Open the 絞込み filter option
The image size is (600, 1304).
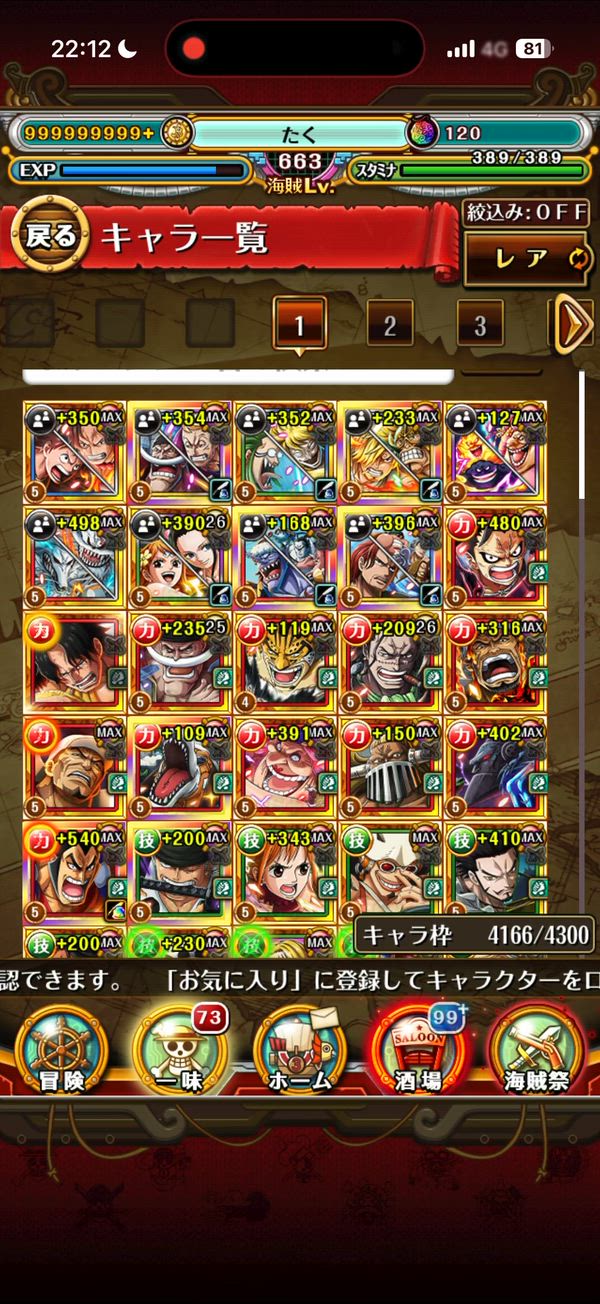(525, 212)
